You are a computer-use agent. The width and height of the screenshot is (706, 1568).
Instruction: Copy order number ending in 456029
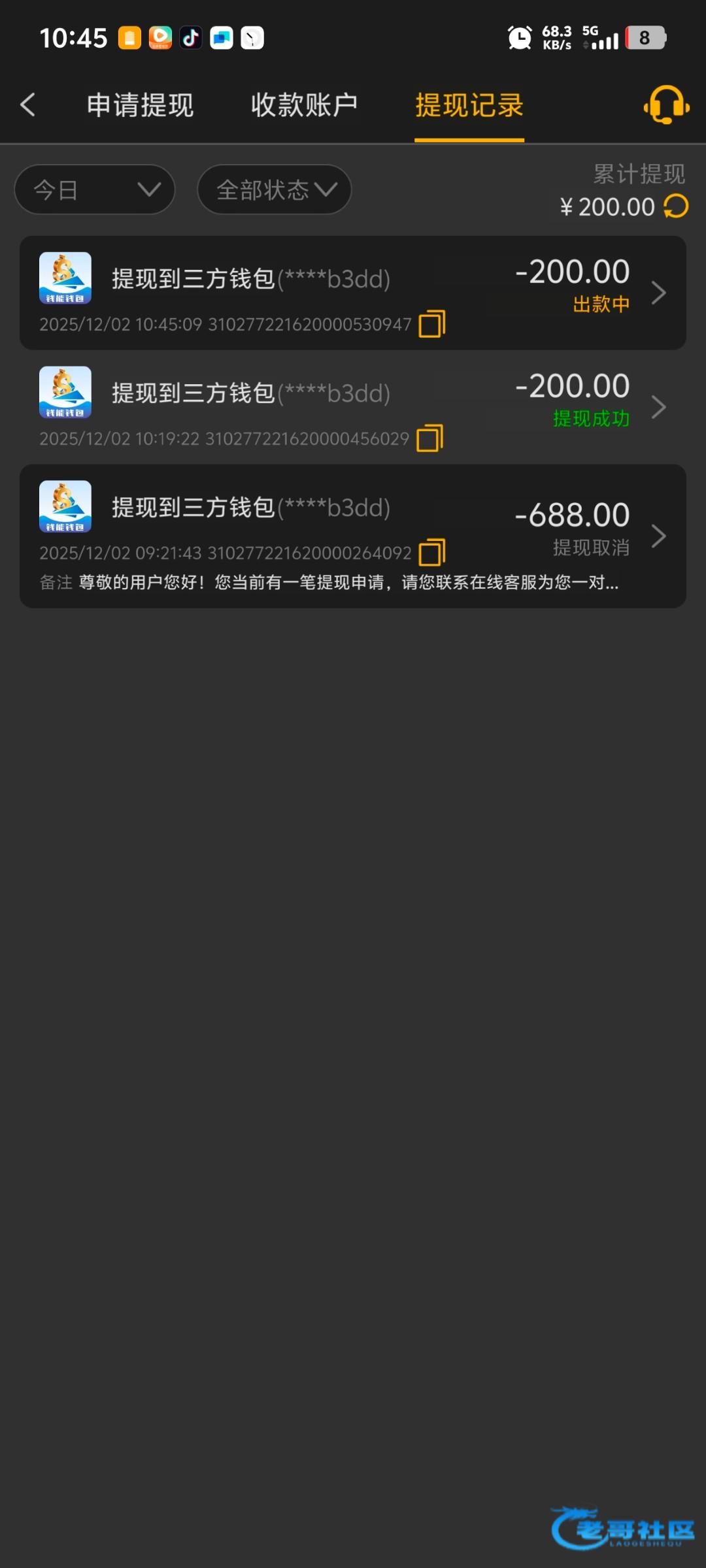[430, 438]
